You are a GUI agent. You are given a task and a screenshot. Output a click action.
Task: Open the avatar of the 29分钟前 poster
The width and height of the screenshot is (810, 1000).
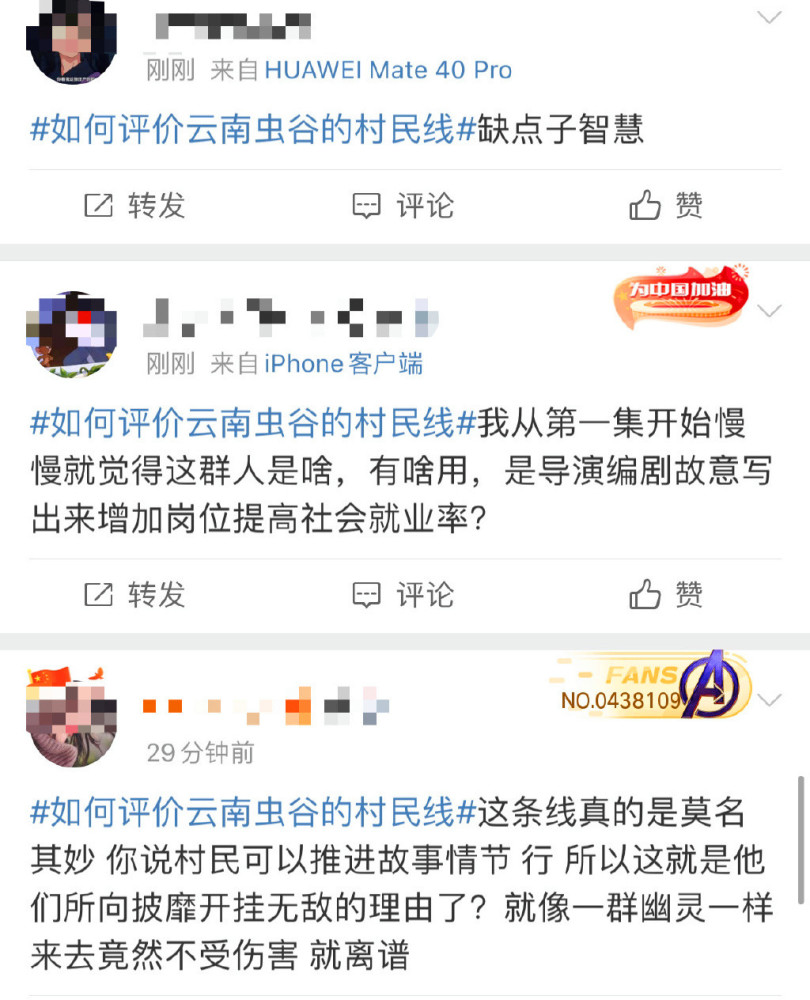click(71, 719)
